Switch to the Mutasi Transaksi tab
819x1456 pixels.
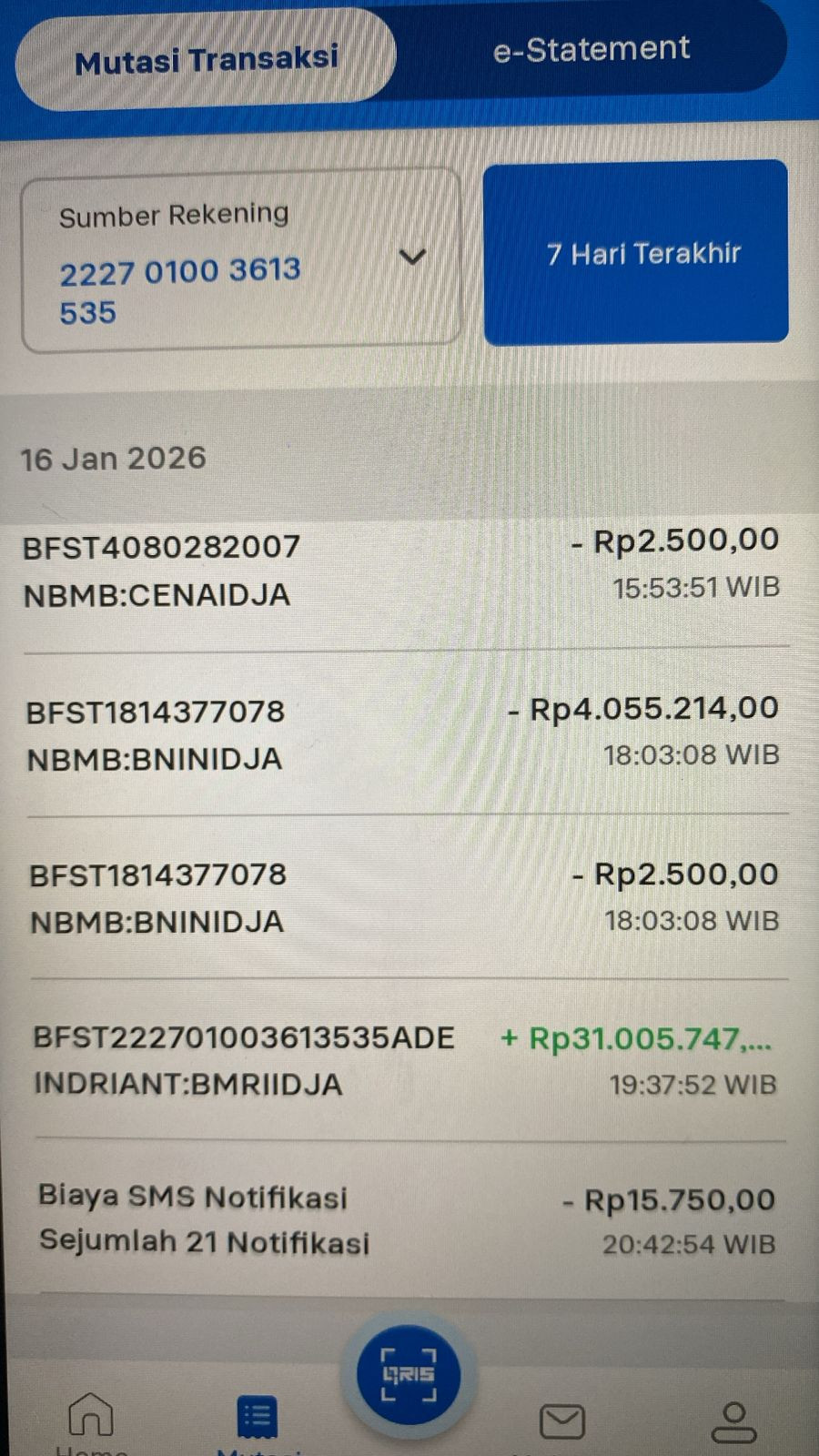coord(206,61)
